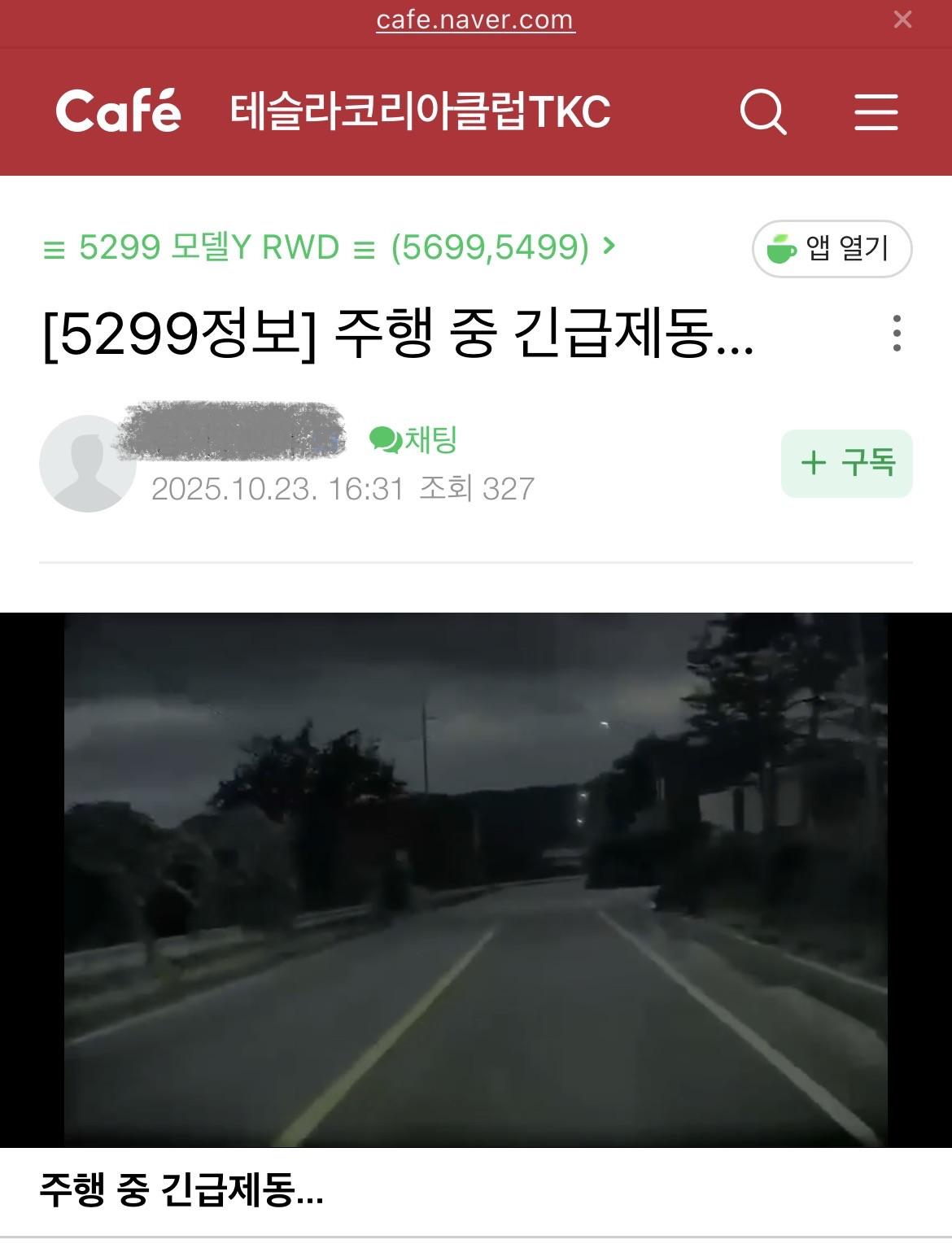
Task: Close the browser view with X
Action: coord(902,20)
